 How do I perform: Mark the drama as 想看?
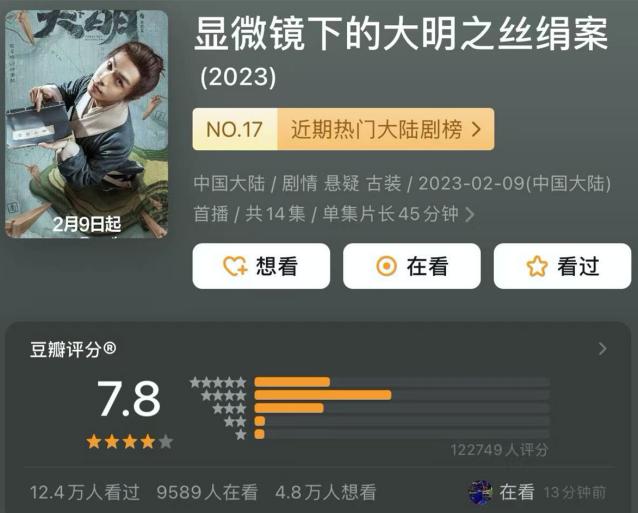coord(261,266)
